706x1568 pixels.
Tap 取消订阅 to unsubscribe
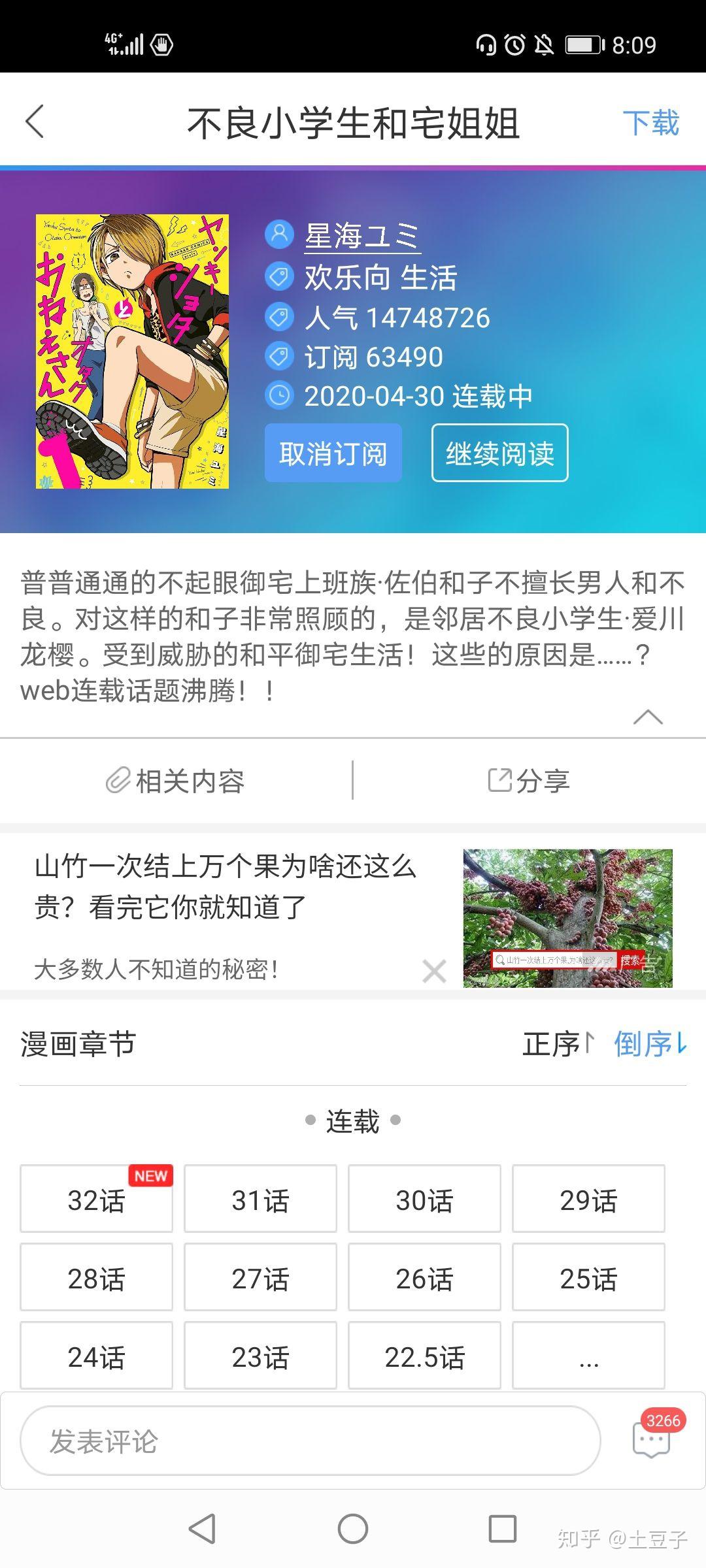click(333, 453)
